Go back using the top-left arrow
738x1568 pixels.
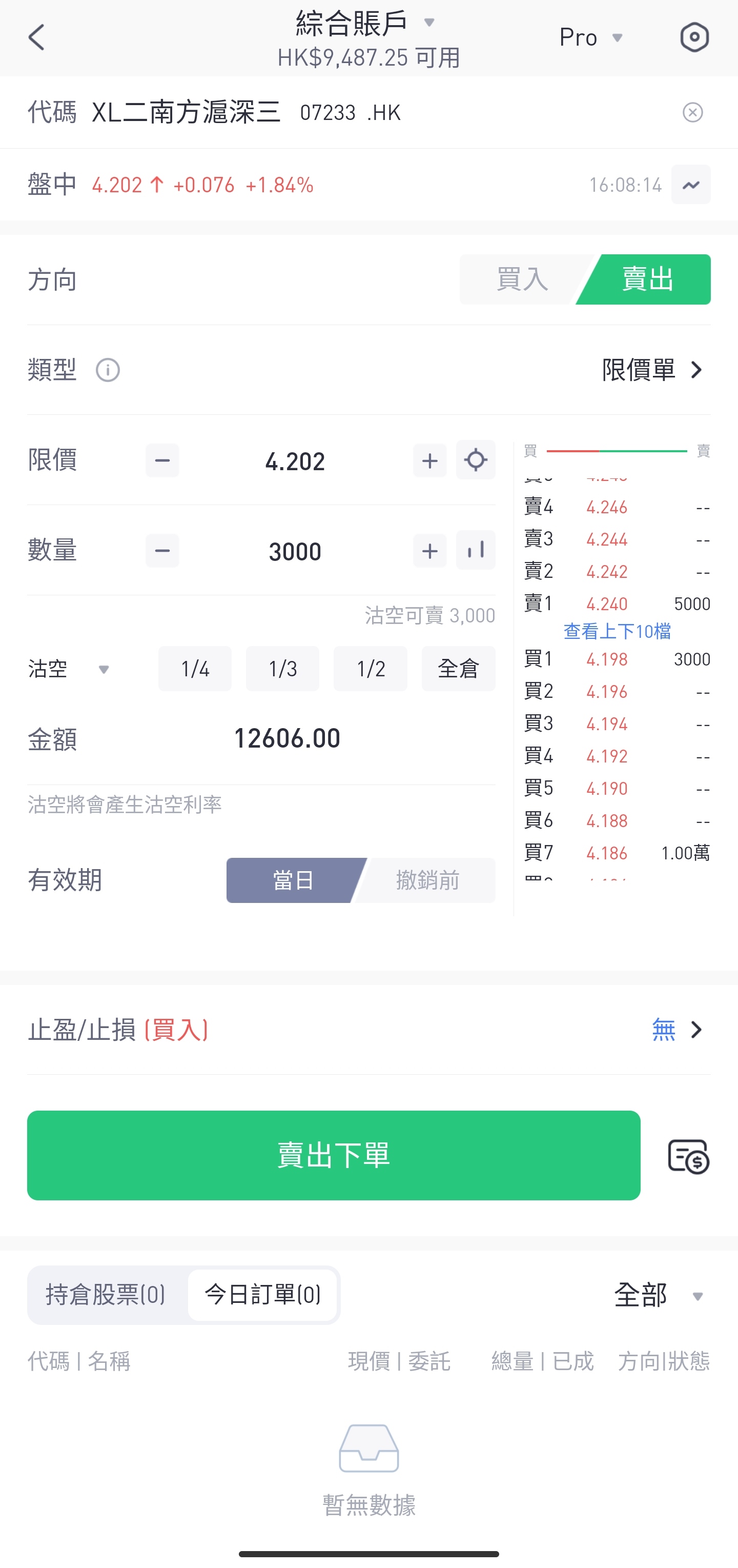(x=36, y=38)
